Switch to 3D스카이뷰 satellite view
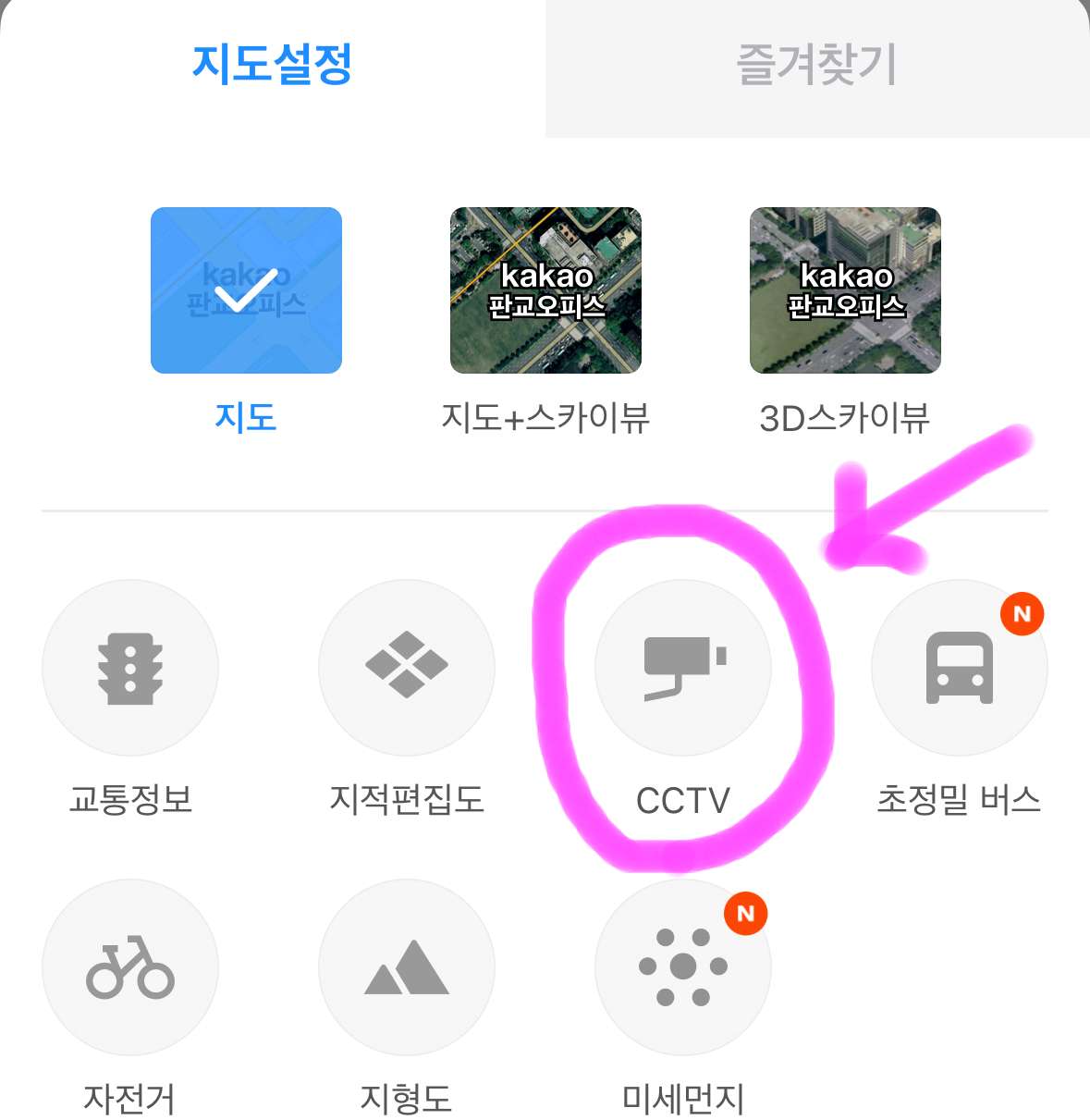Screen dimensions: 1090x1120 [x=844, y=289]
